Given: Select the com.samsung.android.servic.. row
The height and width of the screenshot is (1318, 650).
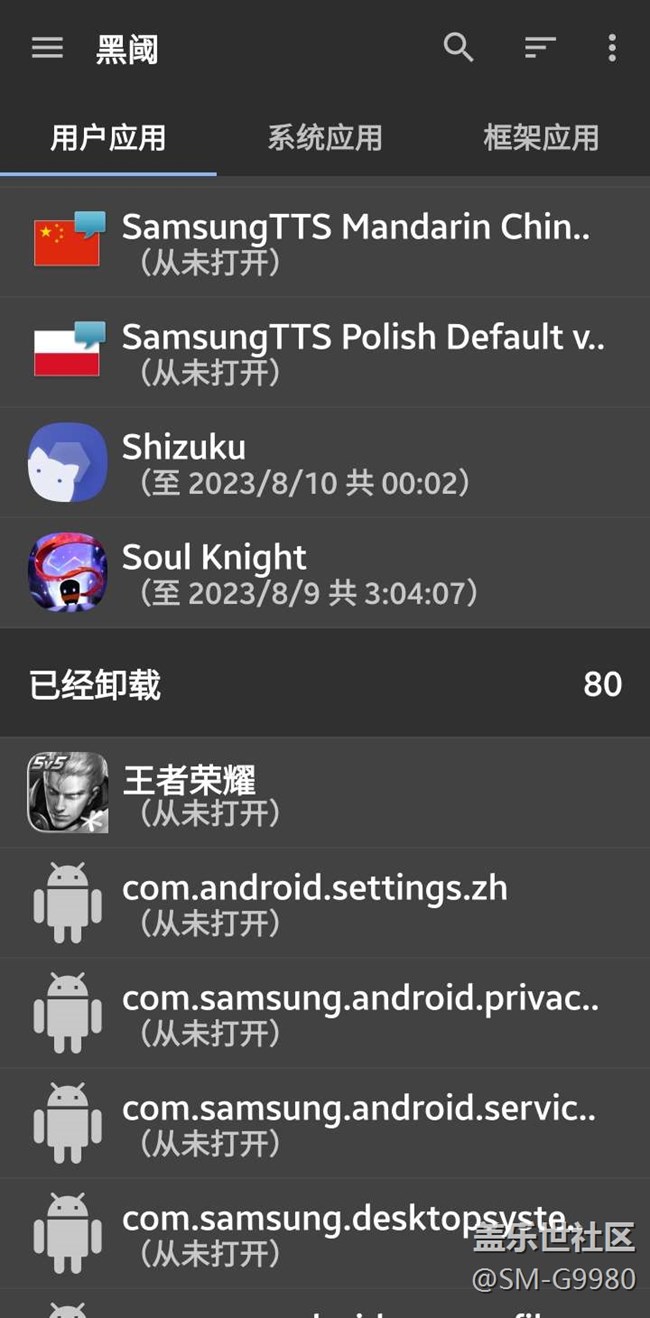Looking at the screenshot, I should [x=325, y=1123].
